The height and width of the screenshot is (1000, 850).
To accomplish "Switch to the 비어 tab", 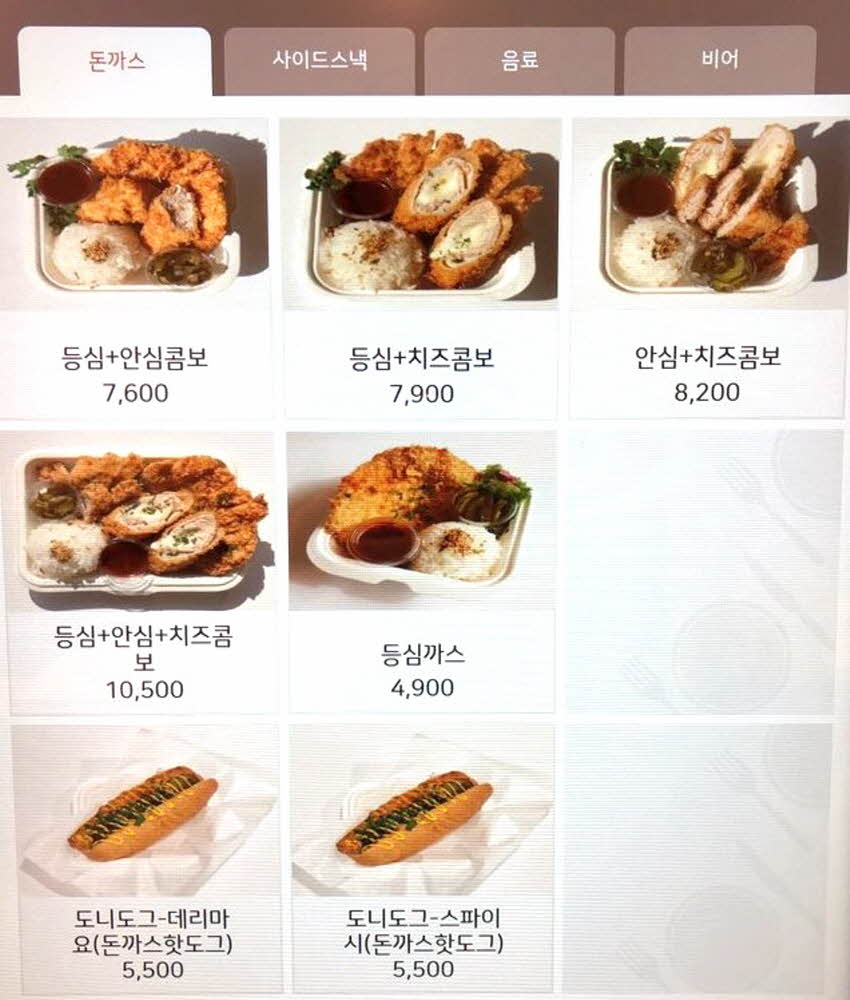I will click(x=720, y=60).
